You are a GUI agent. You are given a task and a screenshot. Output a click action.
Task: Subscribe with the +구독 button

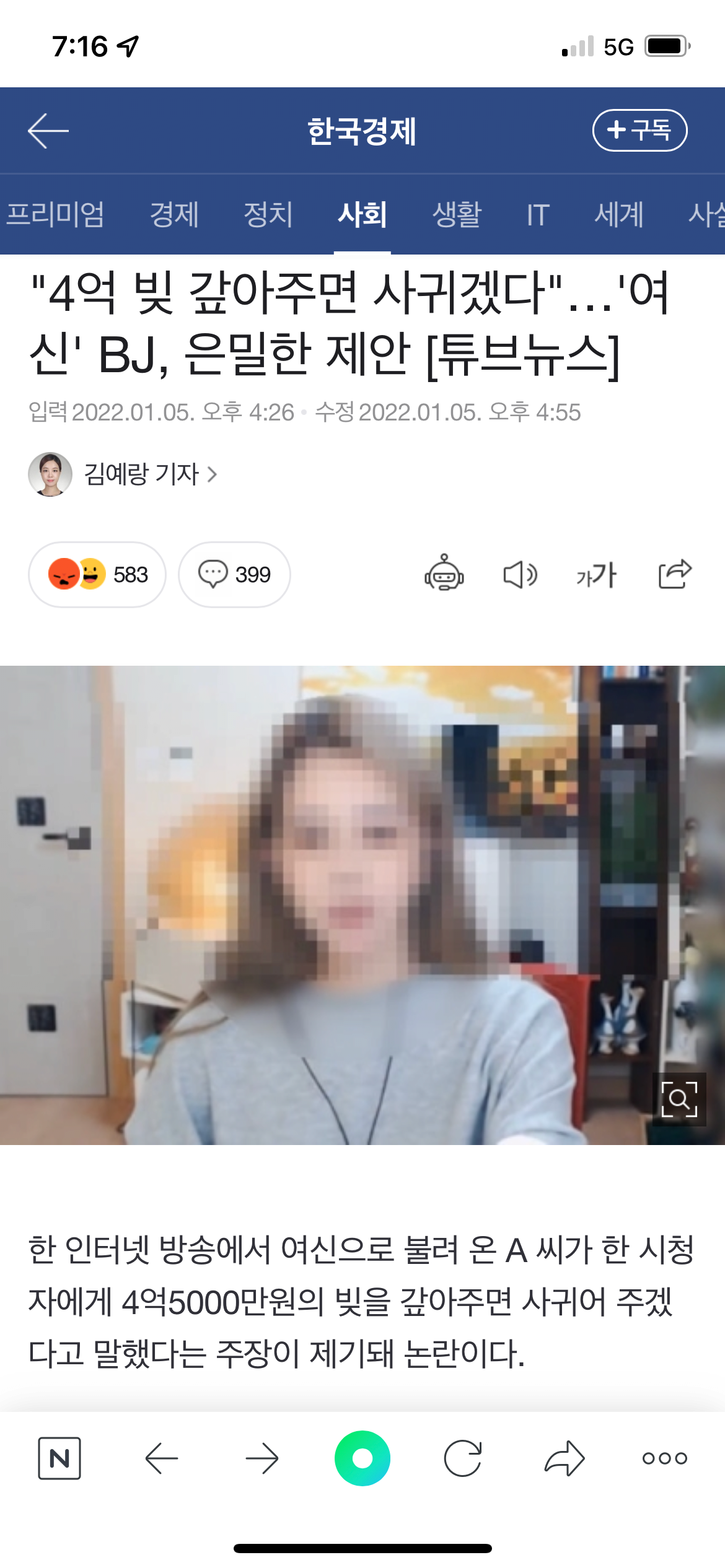(x=639, y=131)
